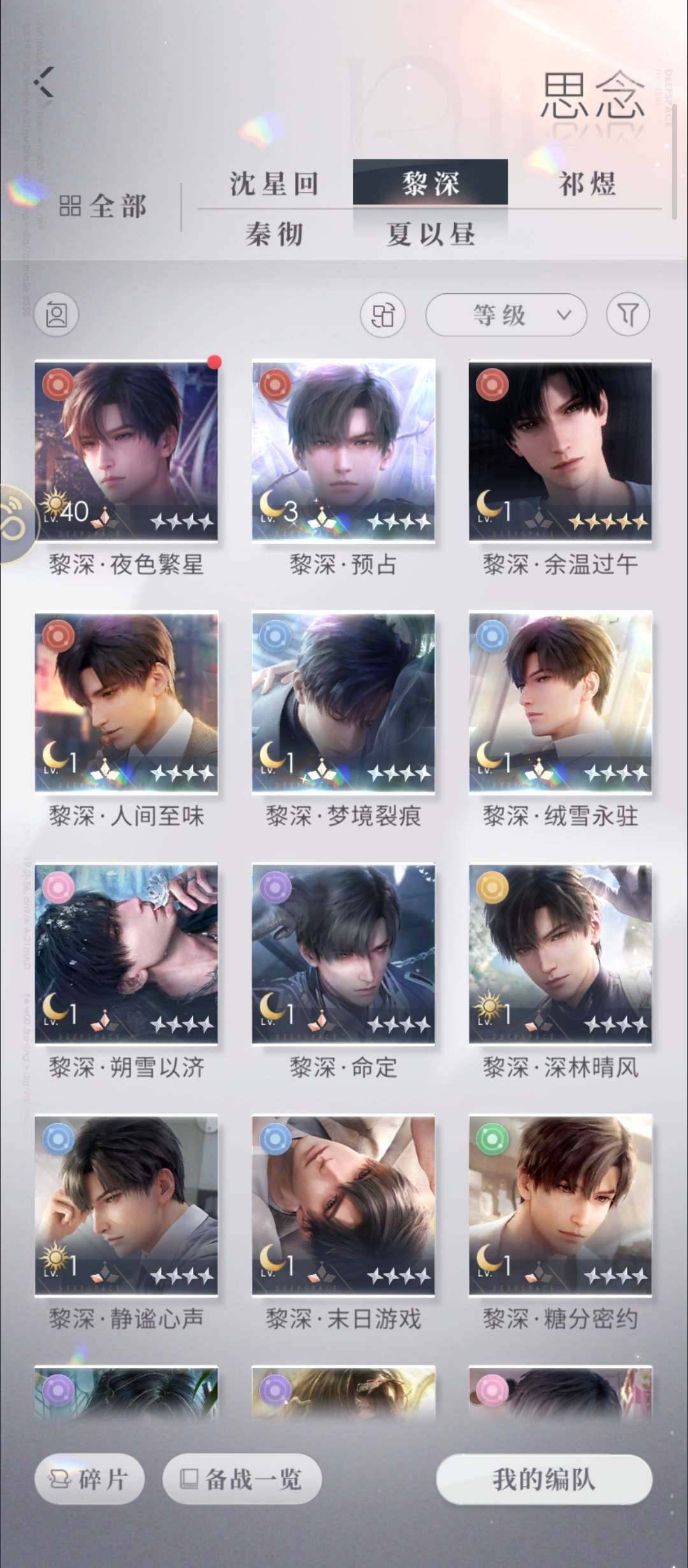
Task: Go back using the top arrow
Action: point(45,82)
